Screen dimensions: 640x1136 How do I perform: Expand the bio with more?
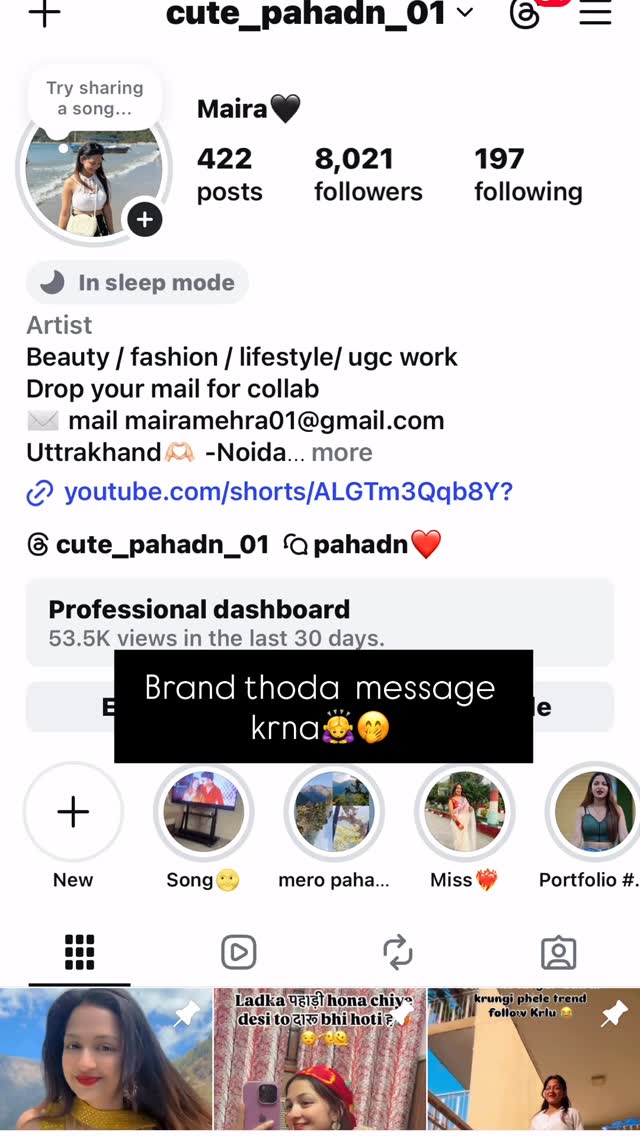(341, 453)
